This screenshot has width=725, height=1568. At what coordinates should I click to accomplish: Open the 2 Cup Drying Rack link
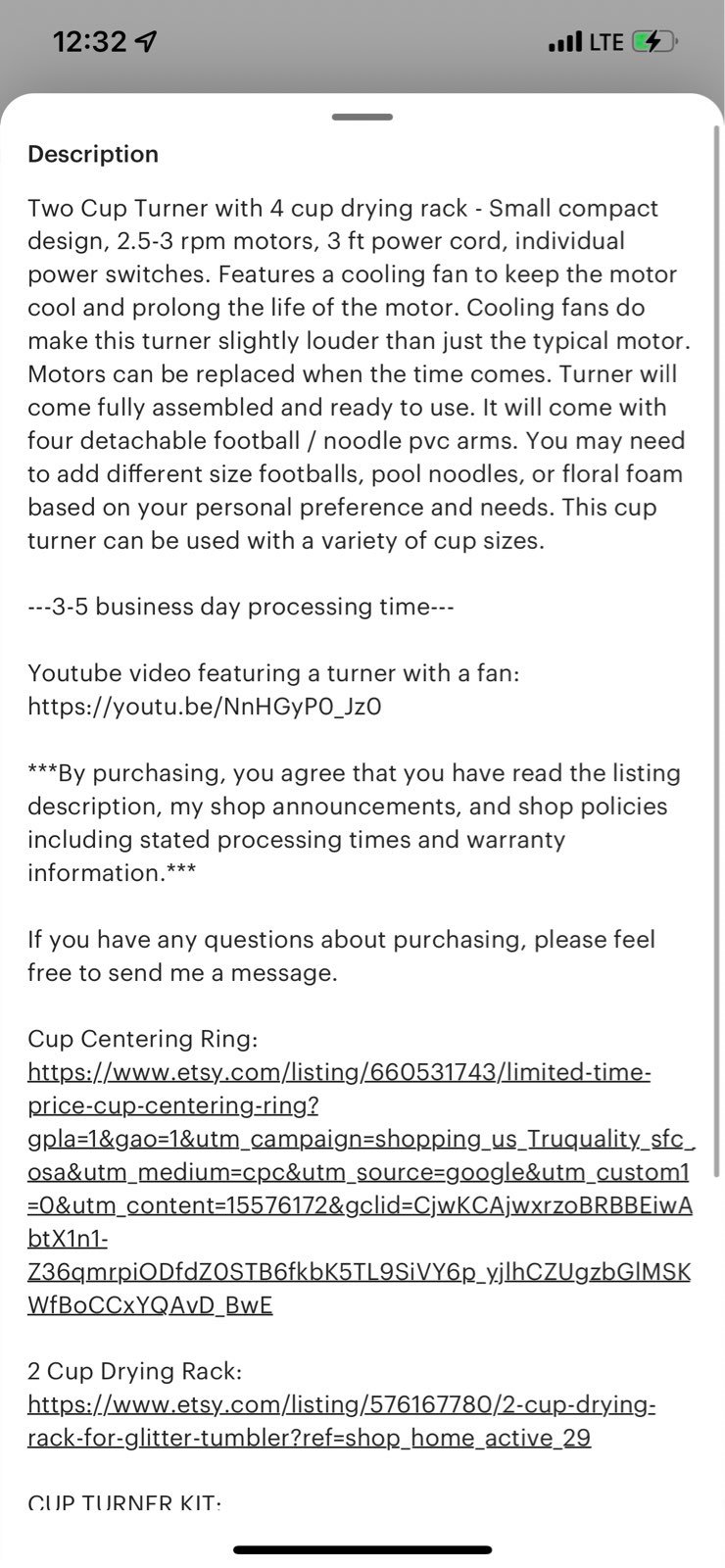pos(341,1421)
